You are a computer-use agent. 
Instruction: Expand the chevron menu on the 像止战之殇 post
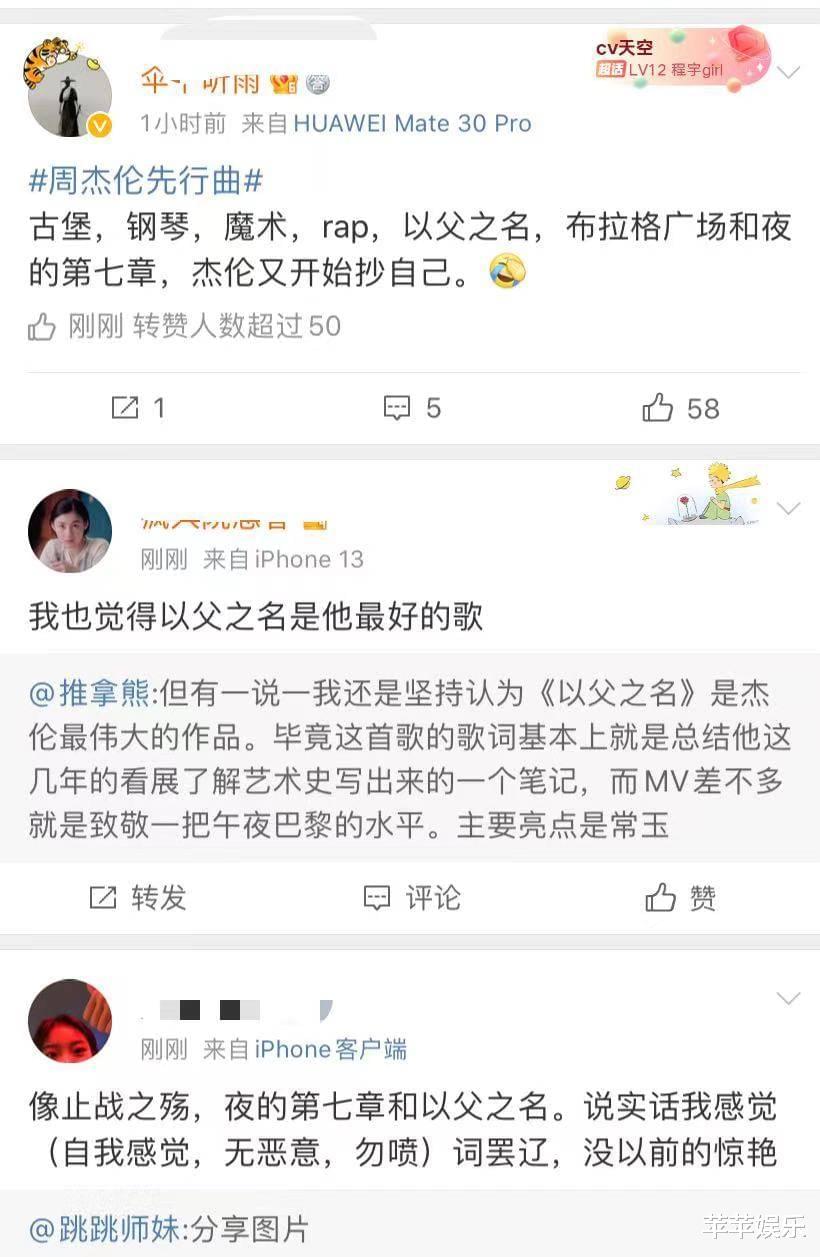789,998
